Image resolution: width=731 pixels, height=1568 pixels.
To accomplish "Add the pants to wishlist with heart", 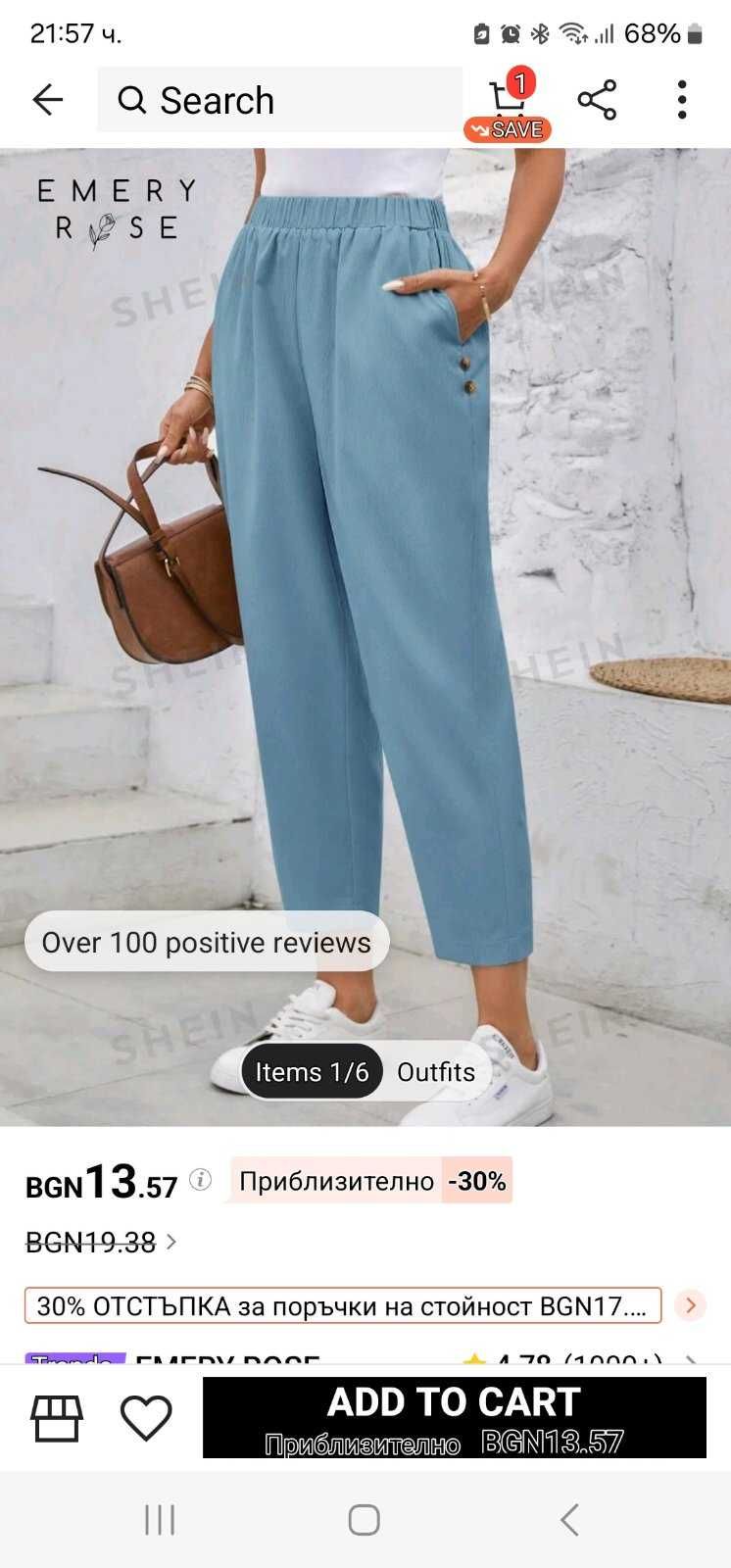I will click(x=146, y=1418).
